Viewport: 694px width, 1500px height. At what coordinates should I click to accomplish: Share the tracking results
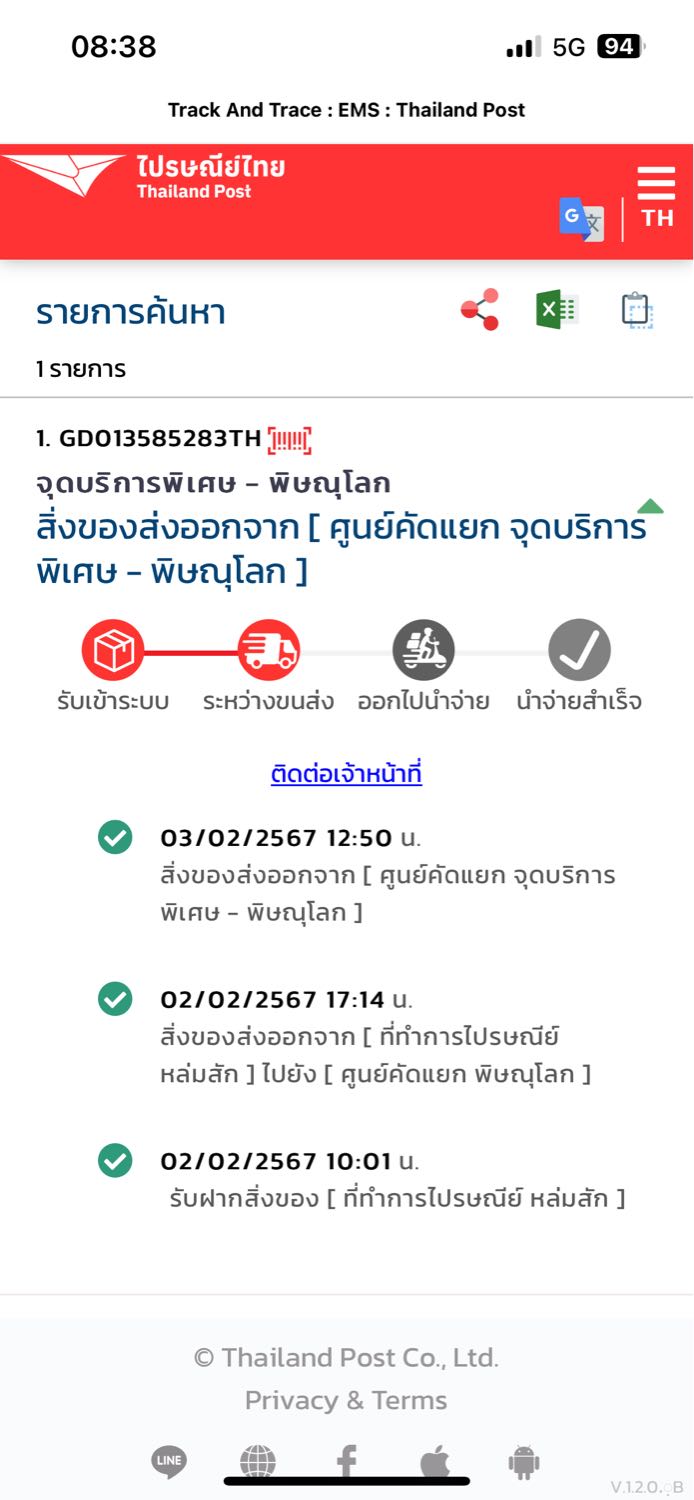(480, 310)
